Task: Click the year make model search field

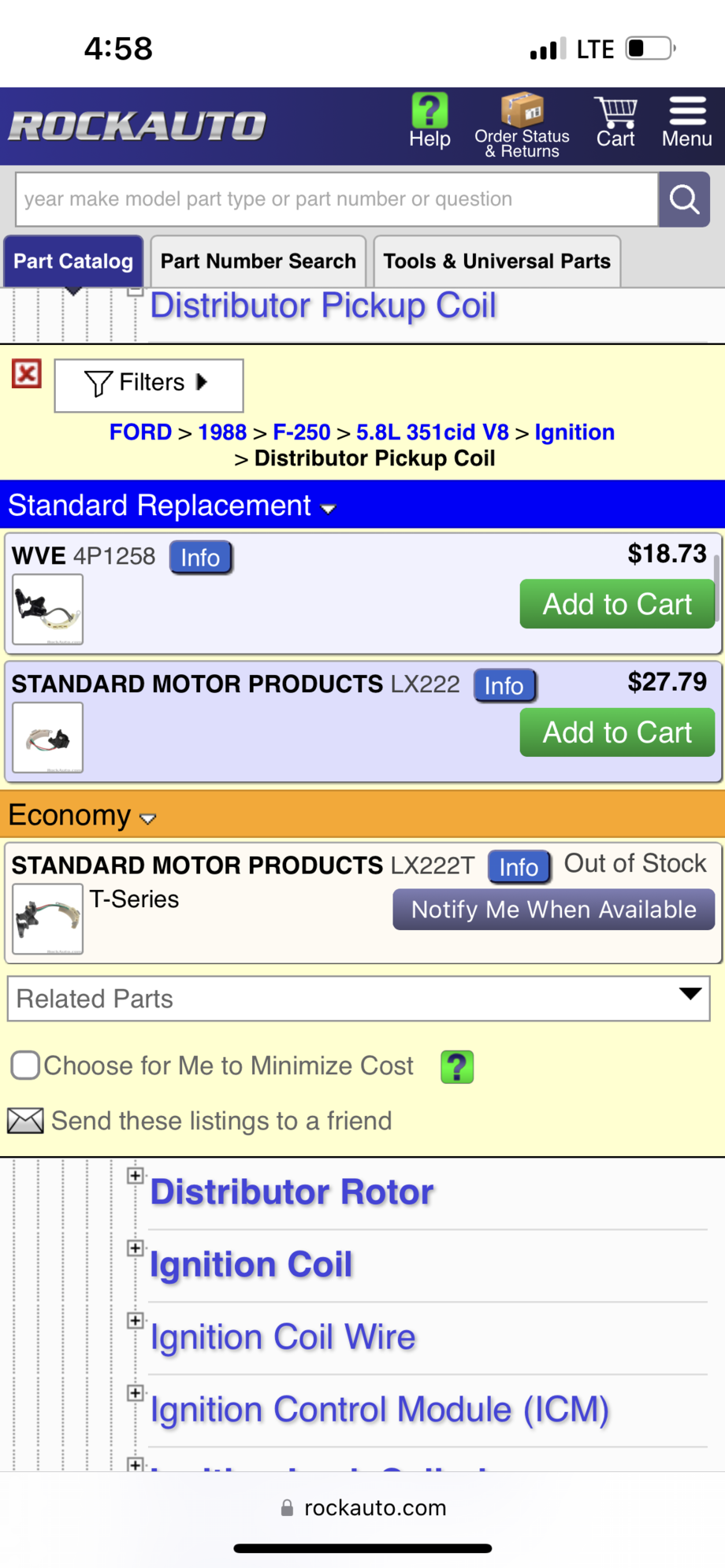Action: click(331, 199)
